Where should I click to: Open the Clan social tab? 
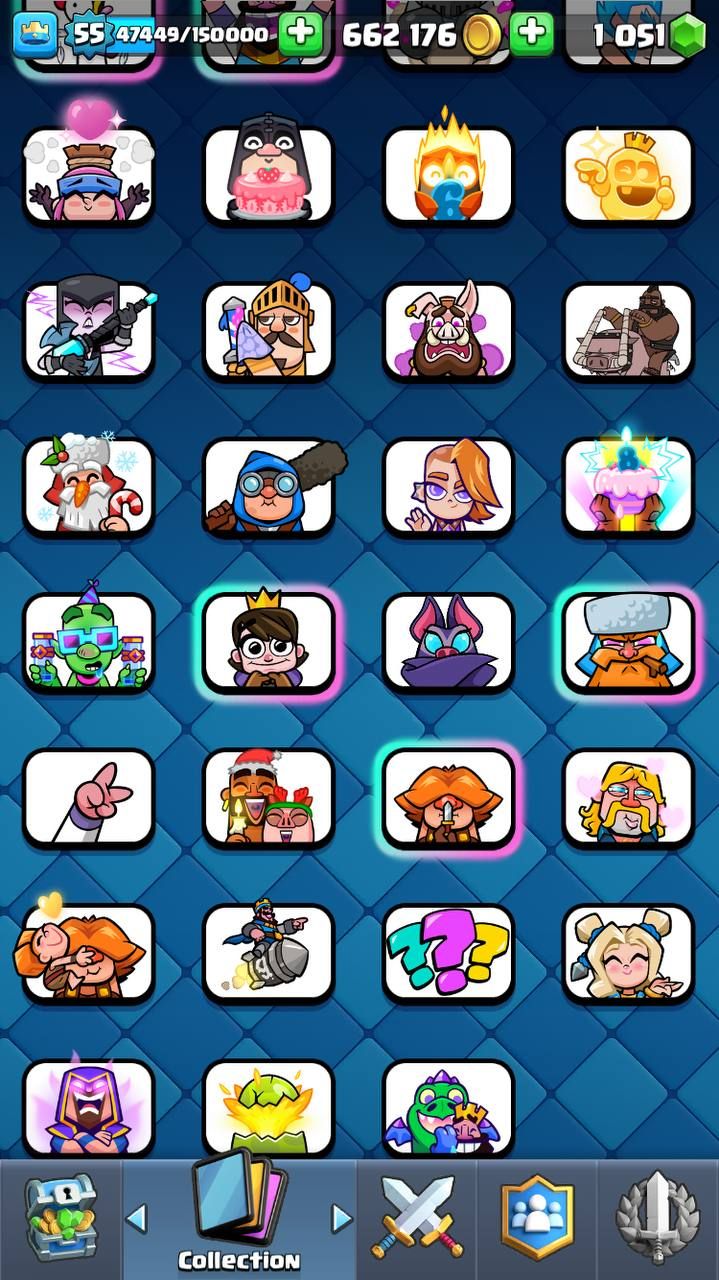coord(537,1218)
